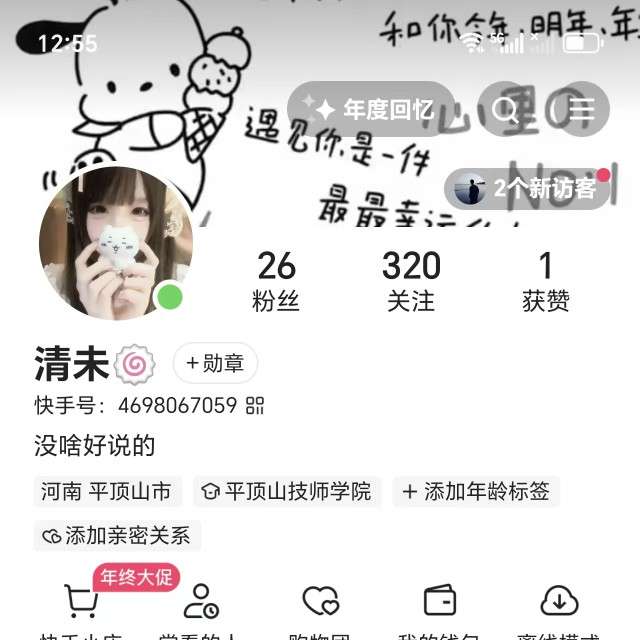
Task: Add a badge with +勋章
Action: click(215, 364)
